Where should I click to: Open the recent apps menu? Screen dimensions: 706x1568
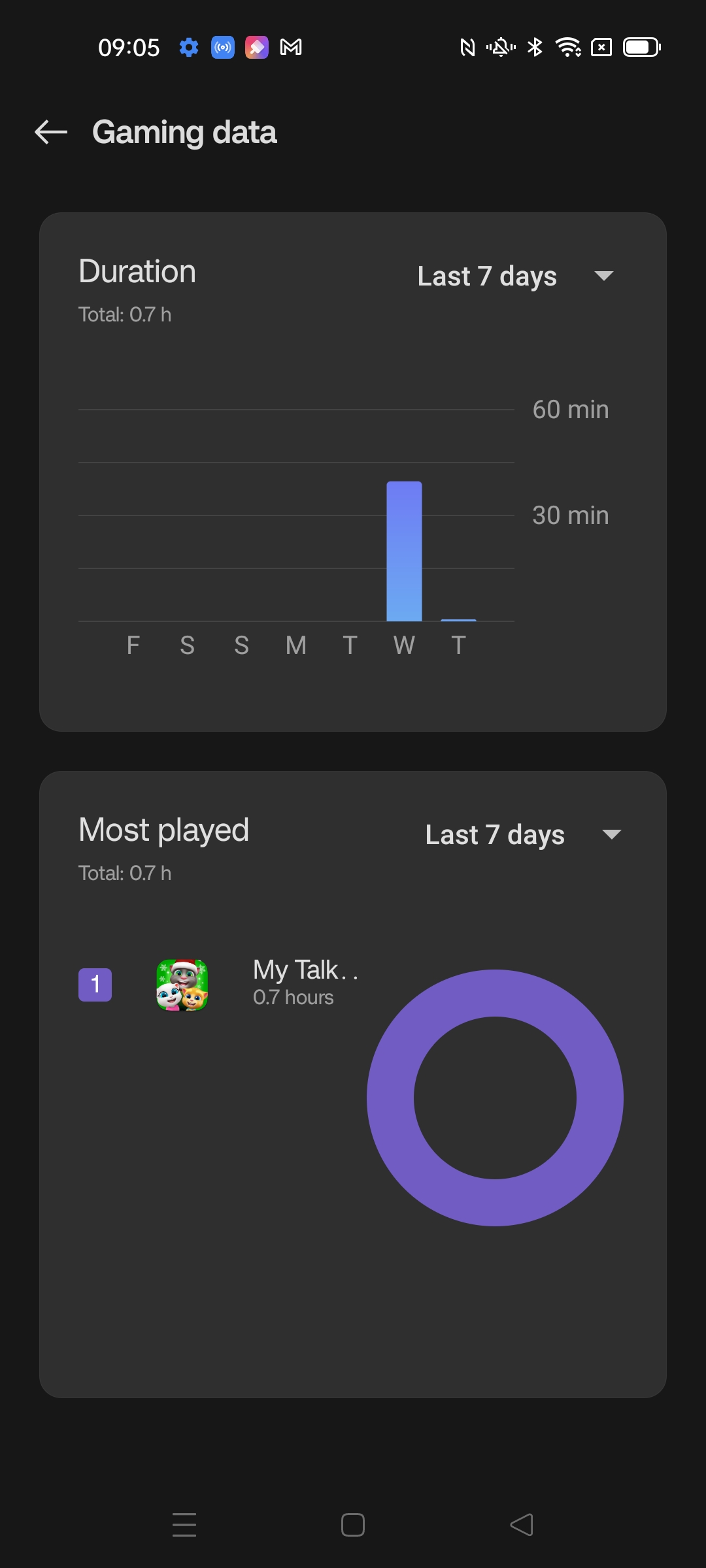[184, 1525]
